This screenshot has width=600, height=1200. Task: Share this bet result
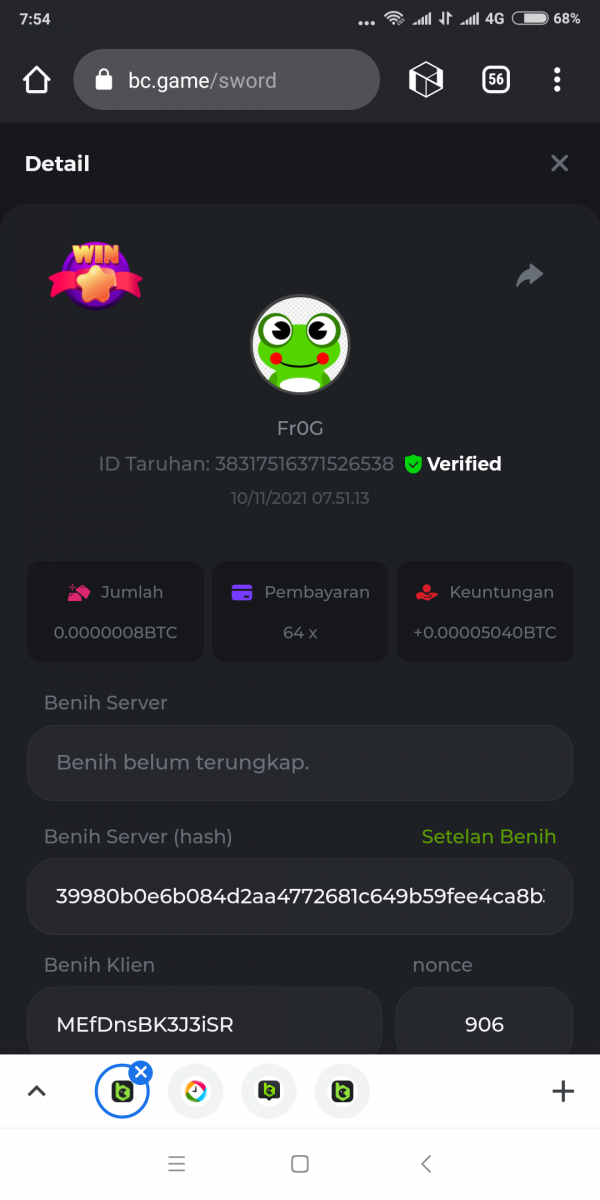click(x=529, y=276)
